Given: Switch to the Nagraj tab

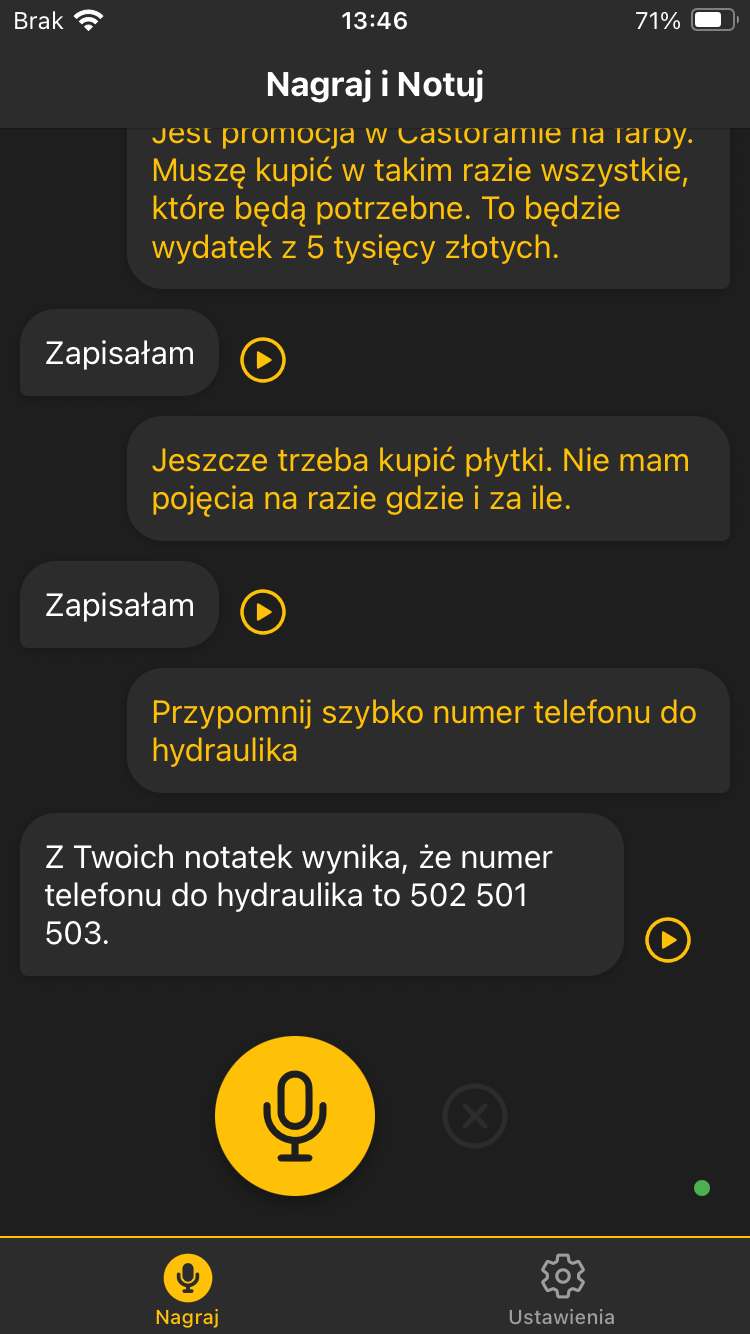Looking at the screenshot, I should point(186,1288).
